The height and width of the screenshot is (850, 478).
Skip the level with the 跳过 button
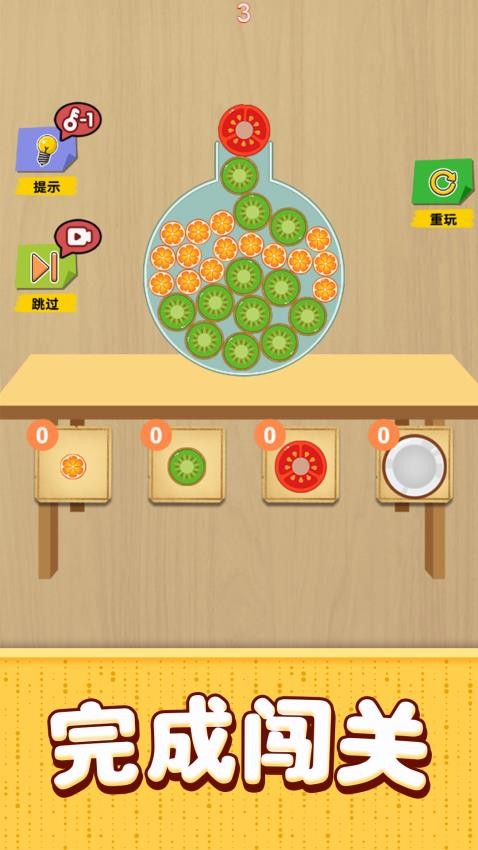pos(46,266)
